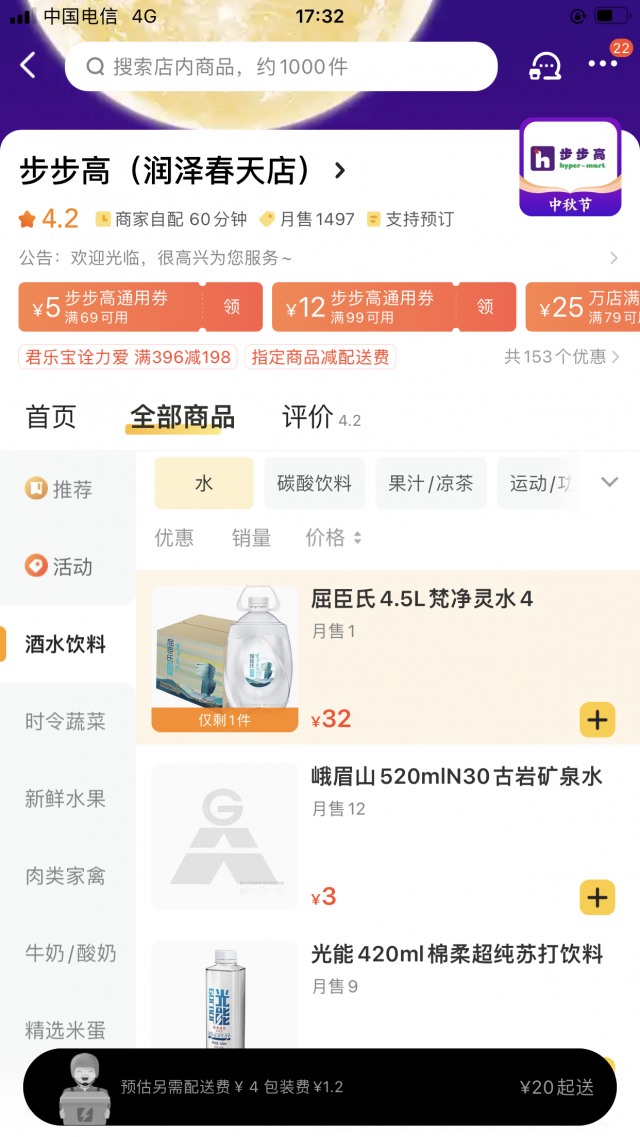Open the 光能420ml苏打饮料 product
Image resolution: width=640 pixels, height=1137 pixels.
click(x=456, y=954)
